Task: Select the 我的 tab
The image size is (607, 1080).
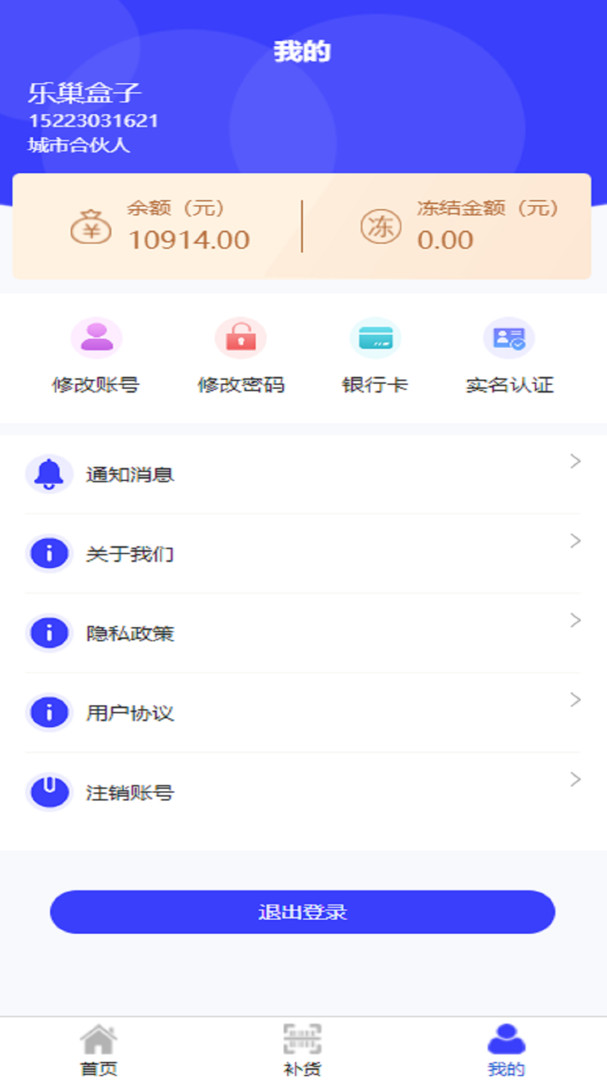Action: [x=506, y=1050]
